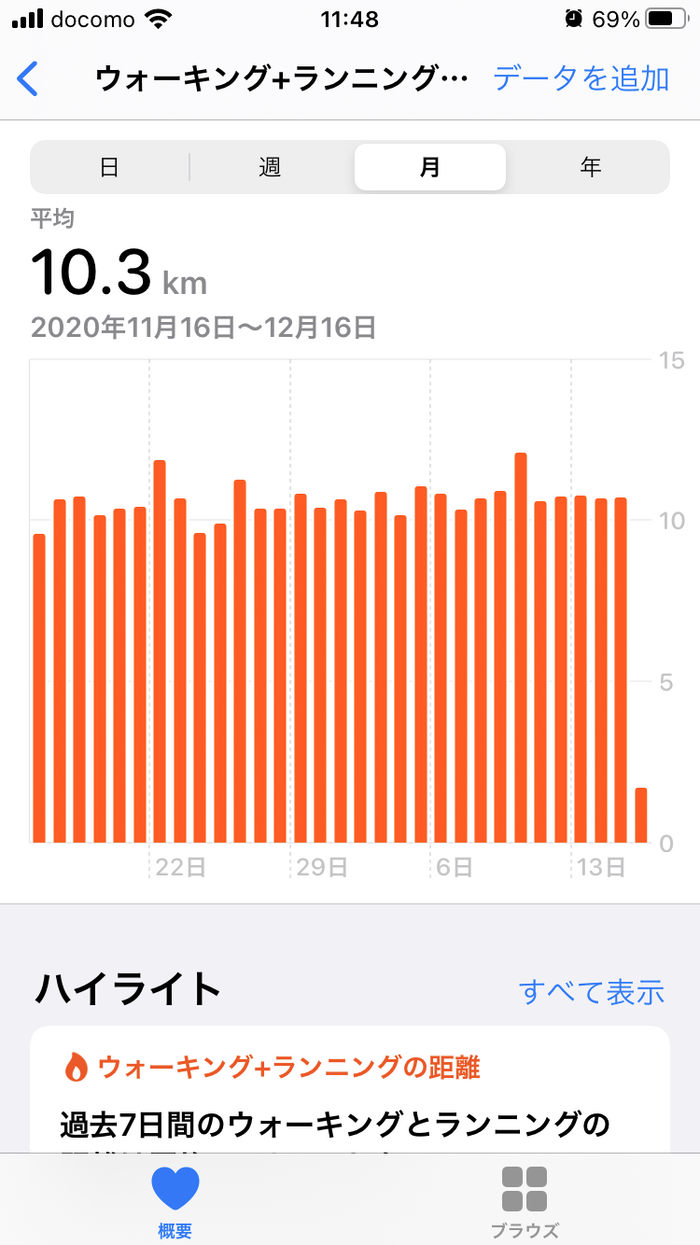This screenshot has height=1245, width=700.
Task: Open the ブラウズ browse tab
Action: [525, 1200]
